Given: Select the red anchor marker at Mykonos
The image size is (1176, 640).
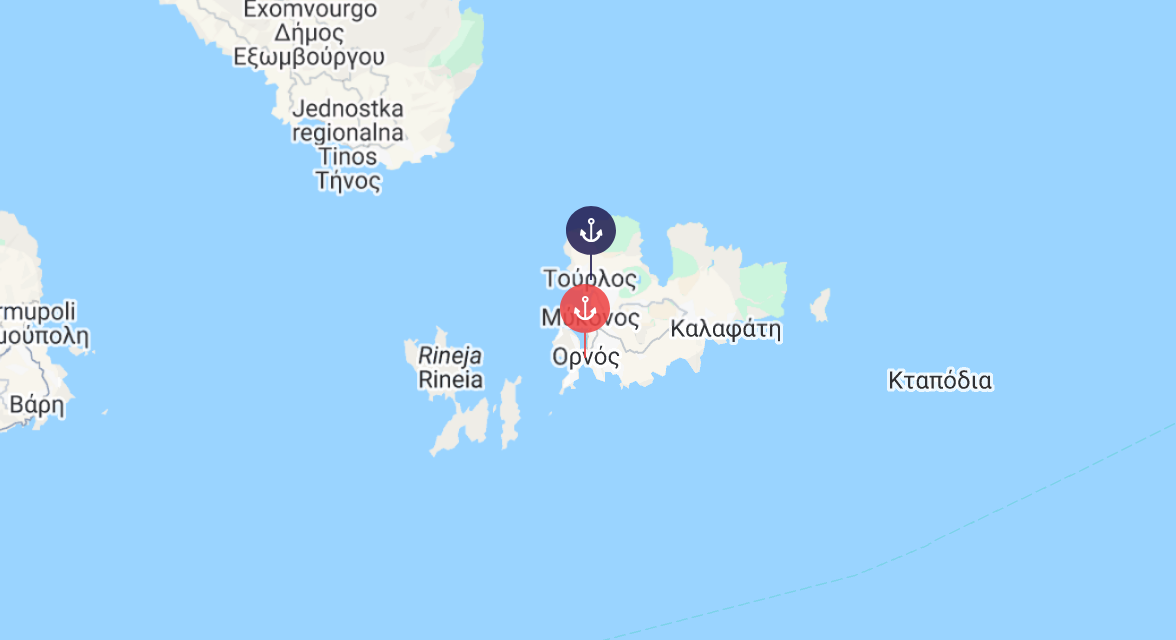Looking at the screenshot, I should (585, 310).
